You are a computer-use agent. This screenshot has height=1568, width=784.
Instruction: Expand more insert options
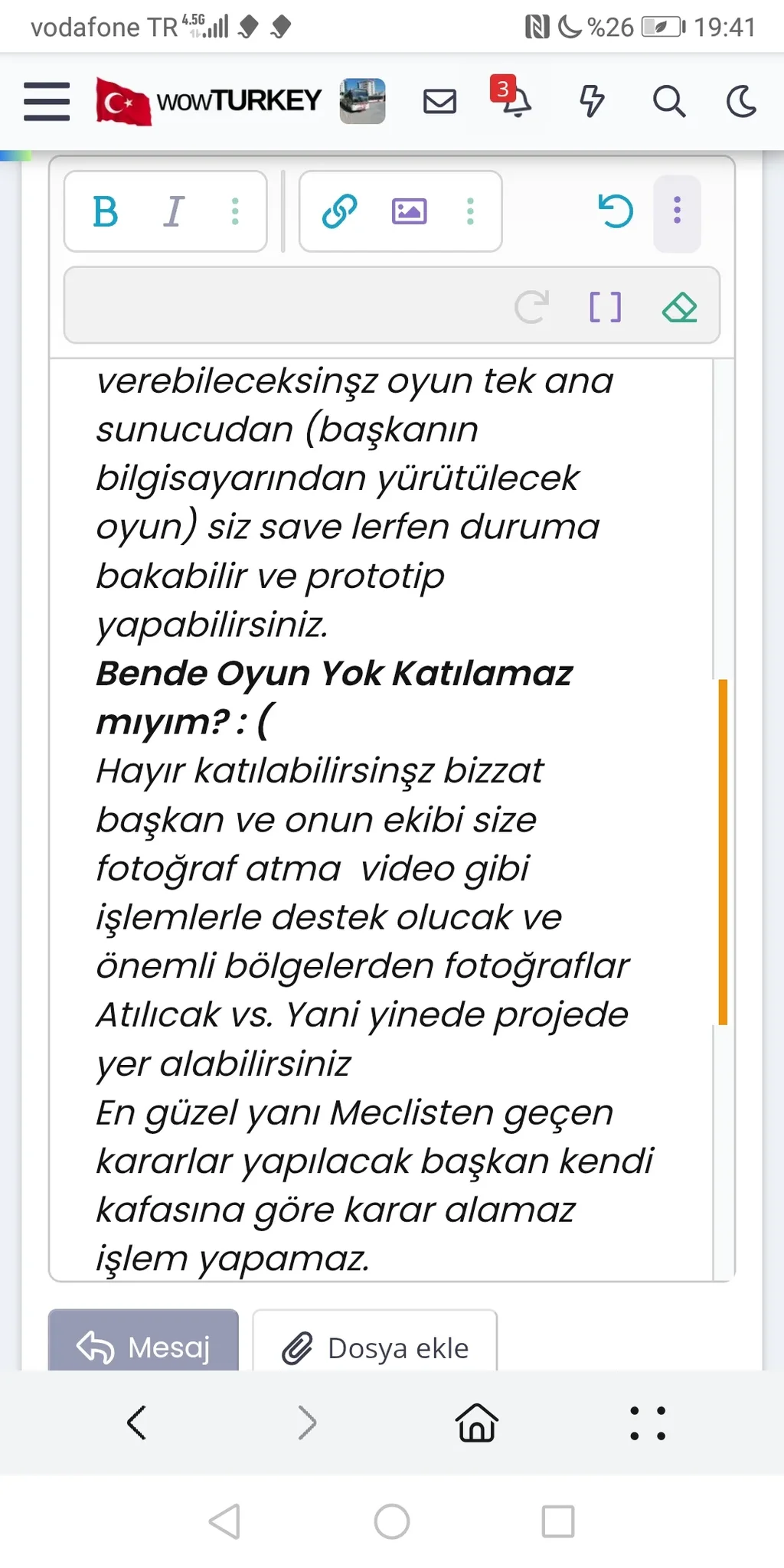(470, 212)
